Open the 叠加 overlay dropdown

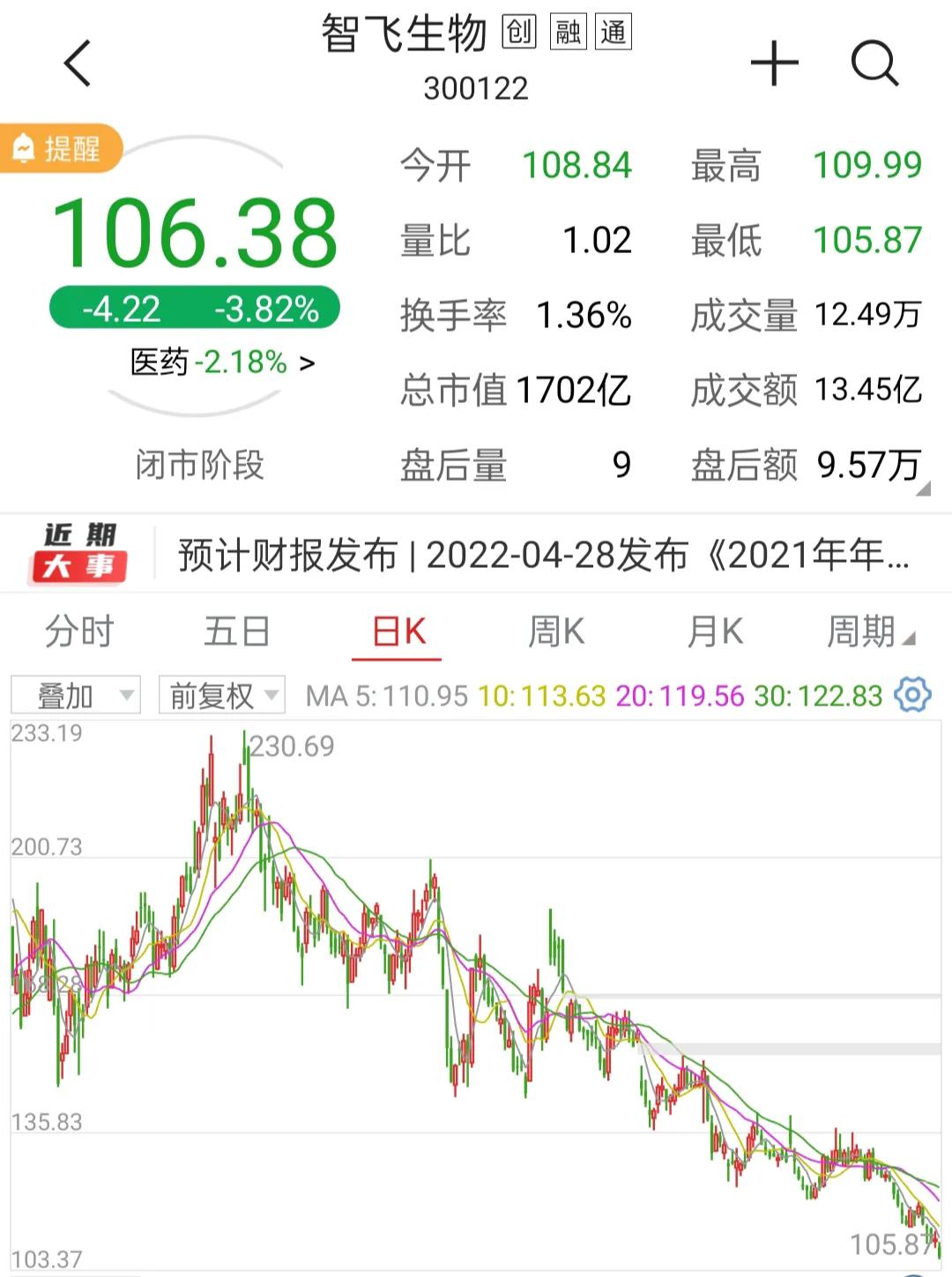point(76,696)
